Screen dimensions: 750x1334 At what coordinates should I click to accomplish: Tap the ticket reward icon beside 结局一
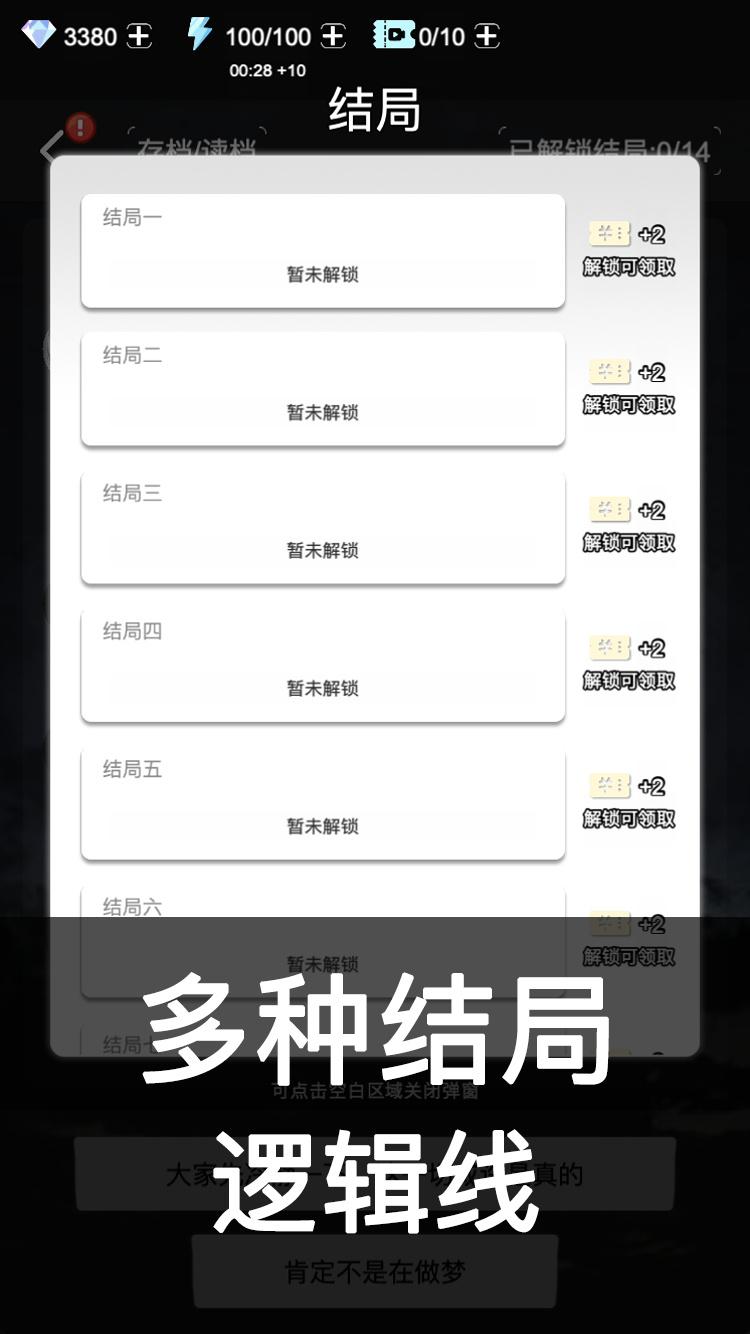tap(609, 232)
